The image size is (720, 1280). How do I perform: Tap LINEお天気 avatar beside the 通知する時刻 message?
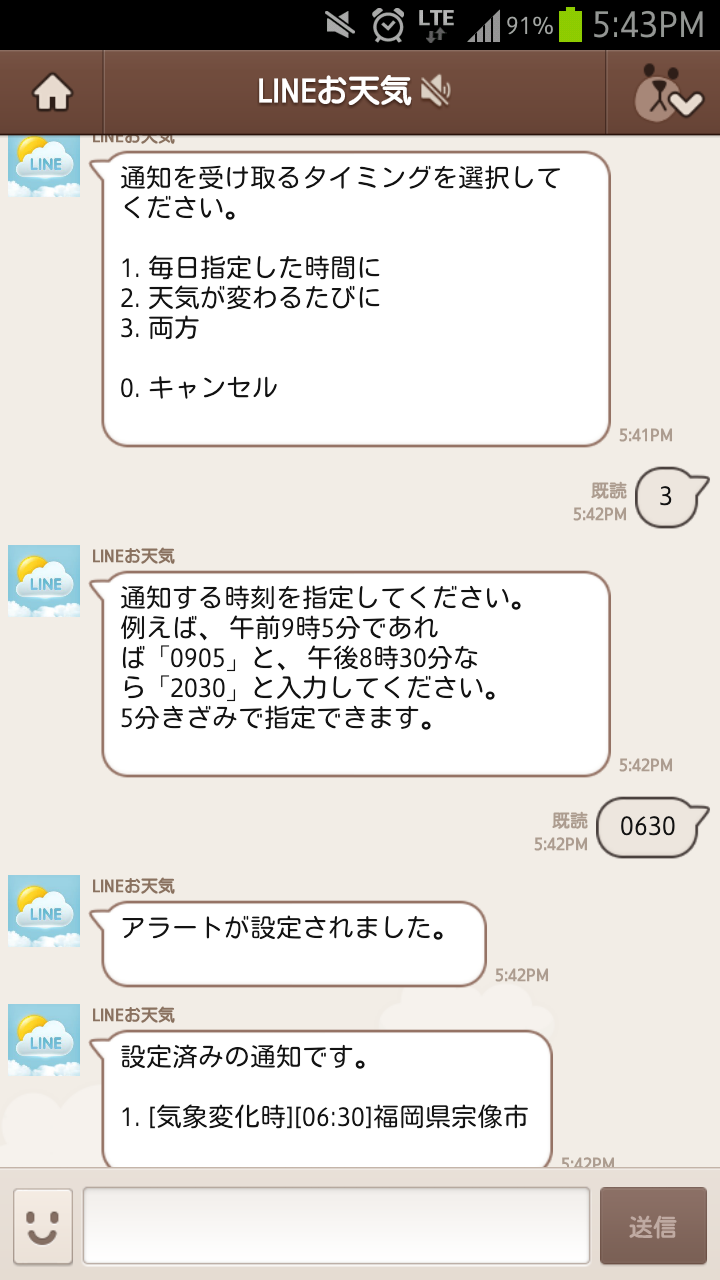point(44,581)
